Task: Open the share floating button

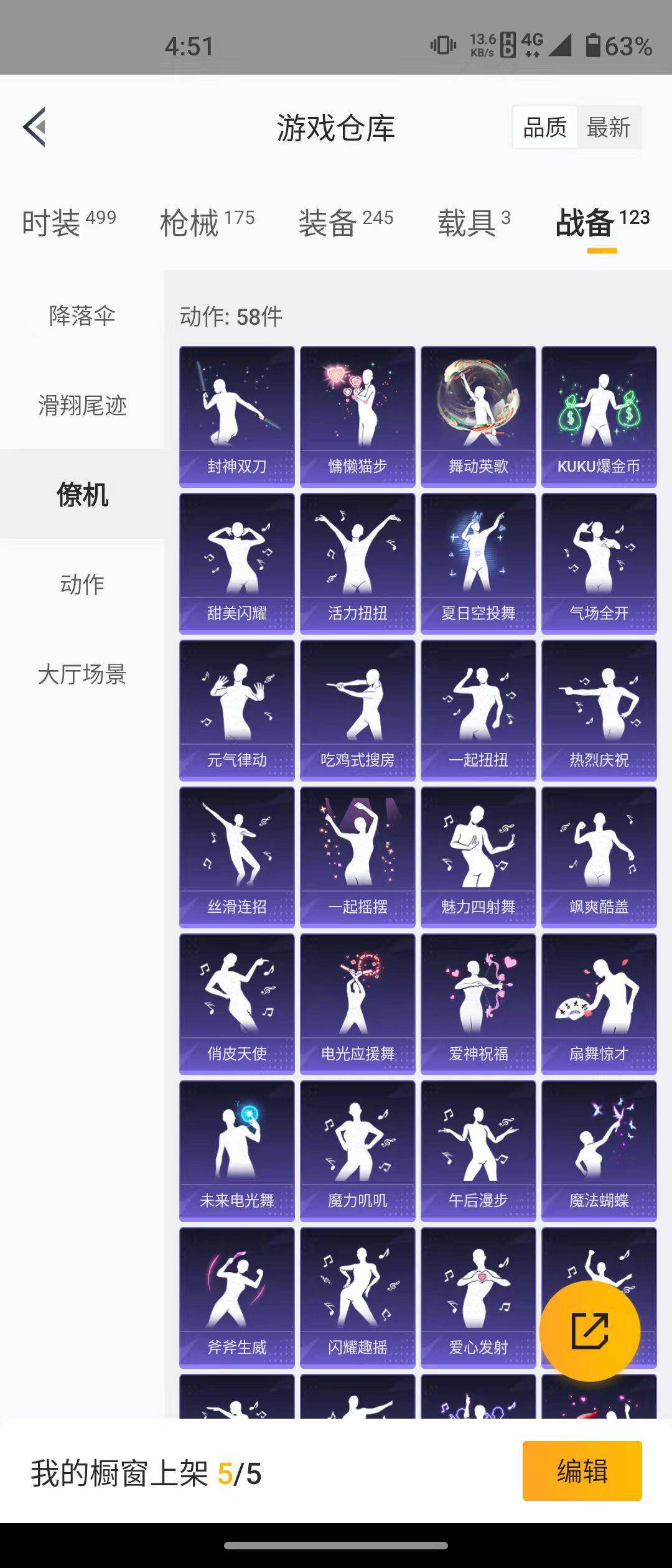Action: 590,1332
